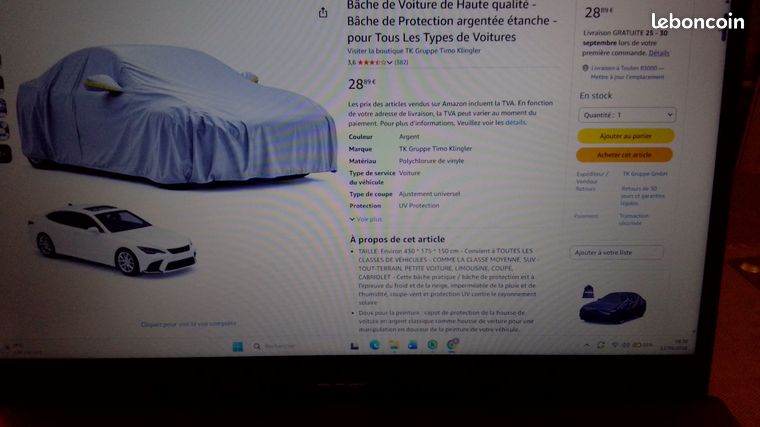Tap the share icon above the product image

coord(323,13)
